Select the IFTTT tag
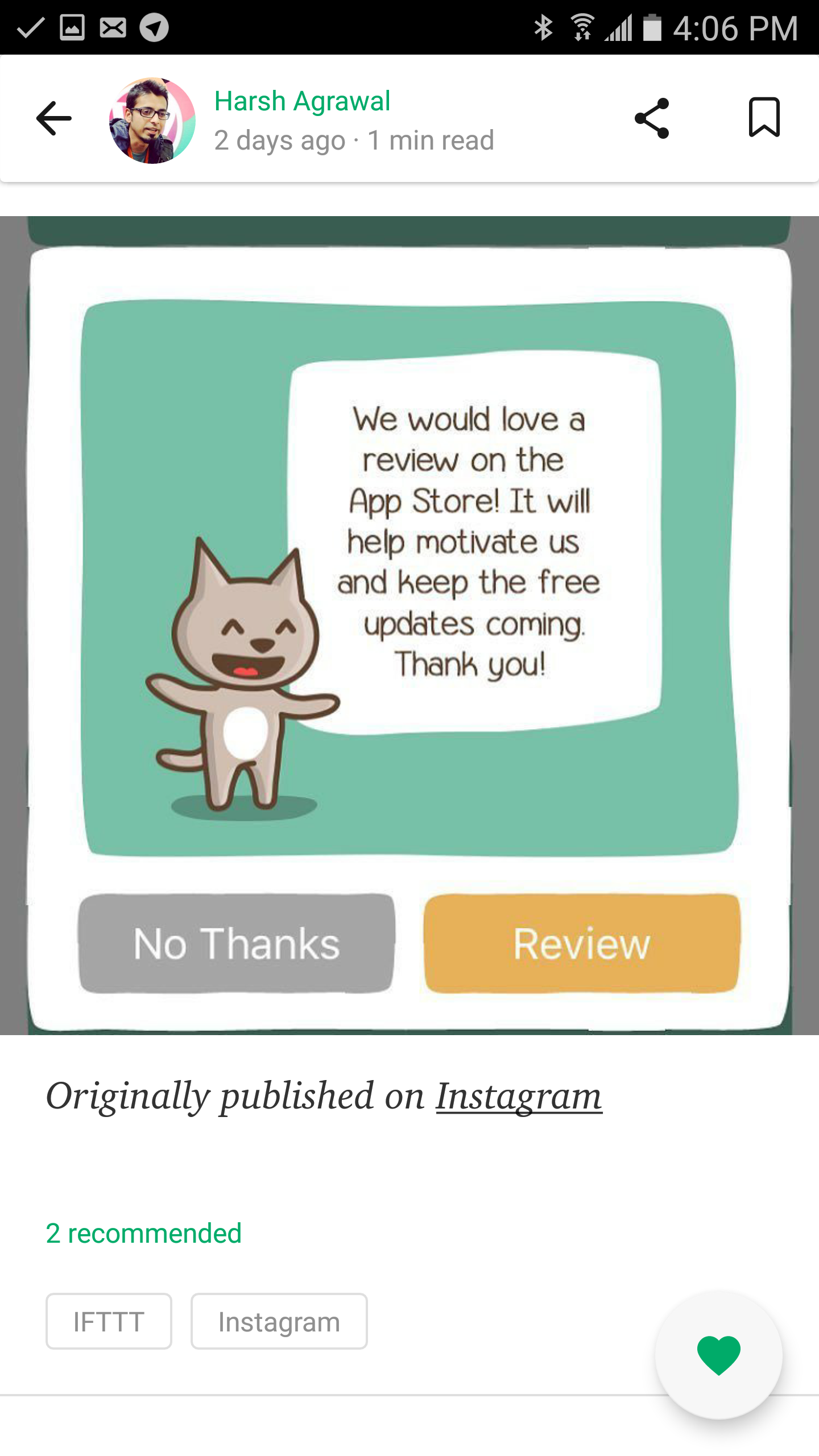 coord(109,1321)
